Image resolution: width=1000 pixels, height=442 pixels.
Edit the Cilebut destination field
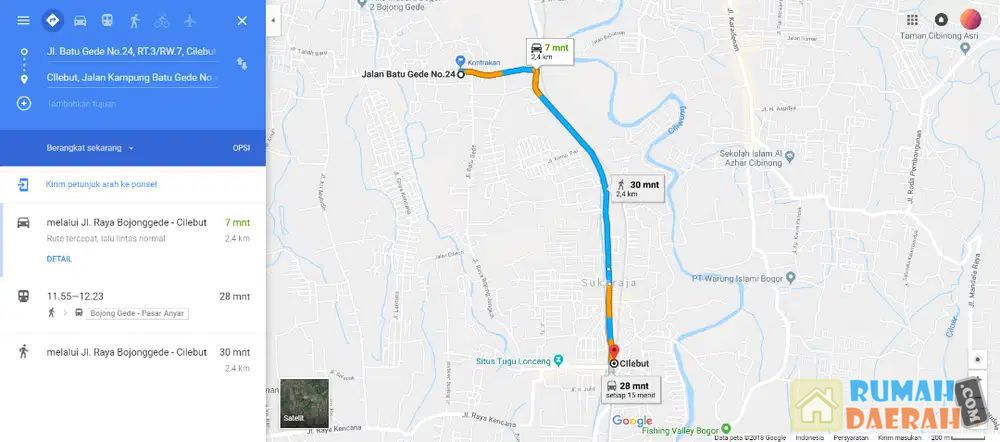131,77
